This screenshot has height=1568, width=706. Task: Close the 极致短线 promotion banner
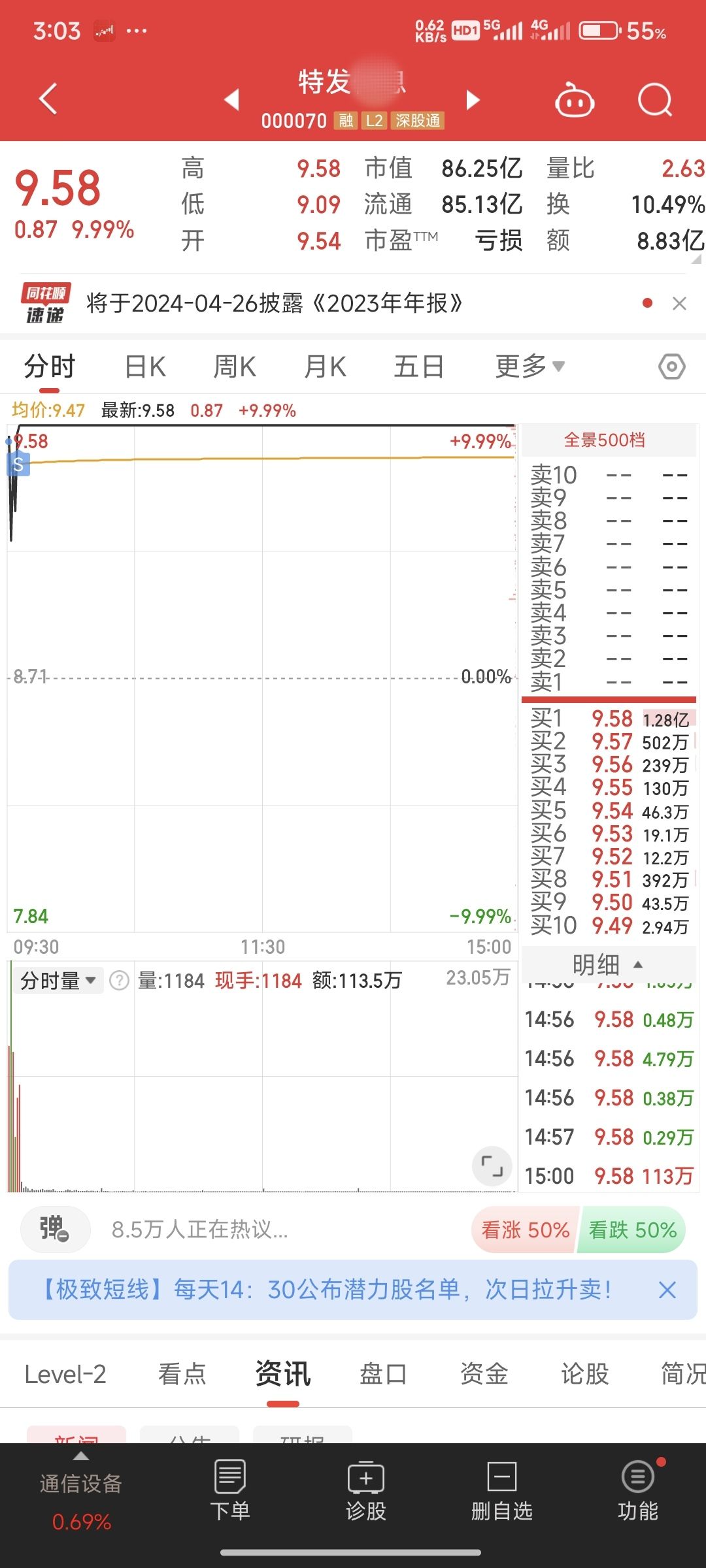(x=667, y=1290)
